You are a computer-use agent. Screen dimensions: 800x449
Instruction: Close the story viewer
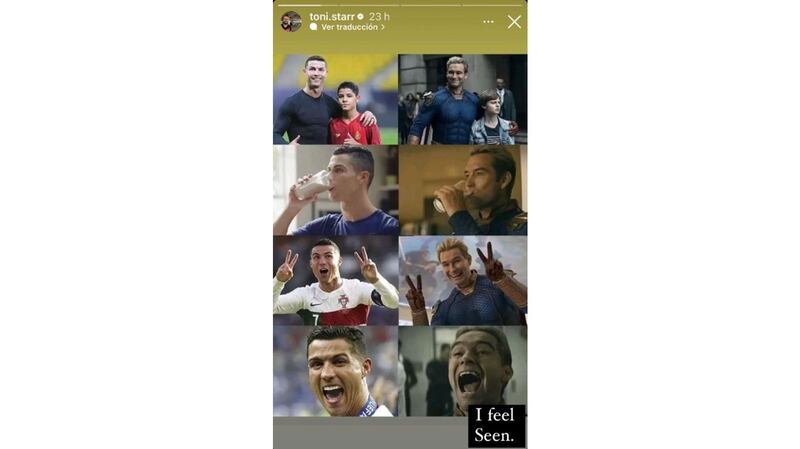click(x=514, y=21)
